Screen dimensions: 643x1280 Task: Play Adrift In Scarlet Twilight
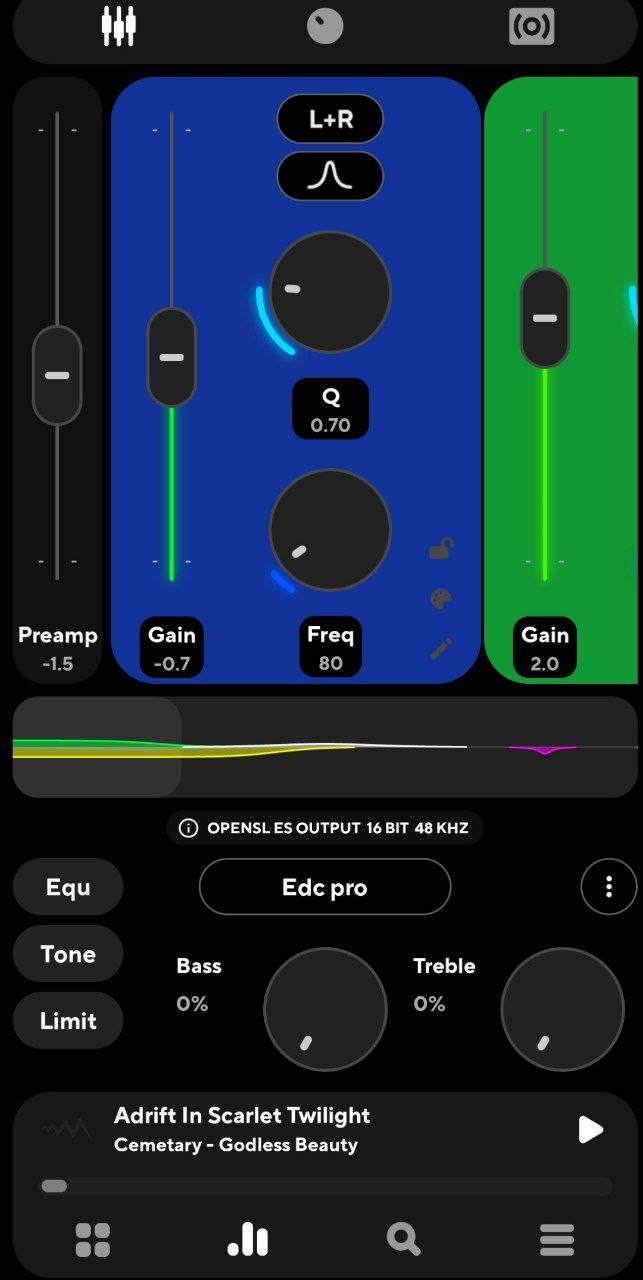591,1130
